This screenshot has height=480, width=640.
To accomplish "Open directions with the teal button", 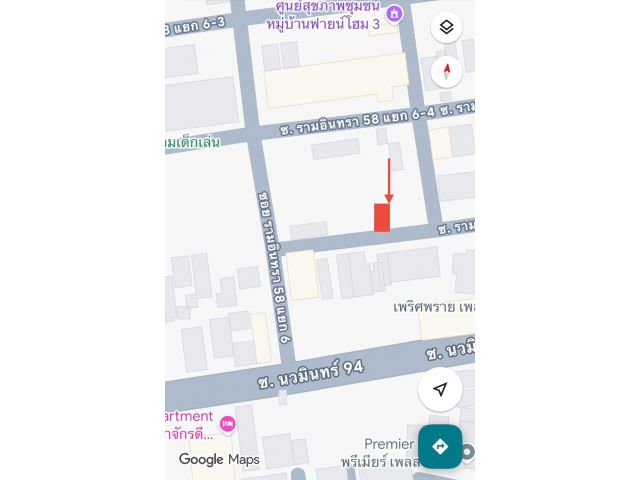I will (440, 446).
